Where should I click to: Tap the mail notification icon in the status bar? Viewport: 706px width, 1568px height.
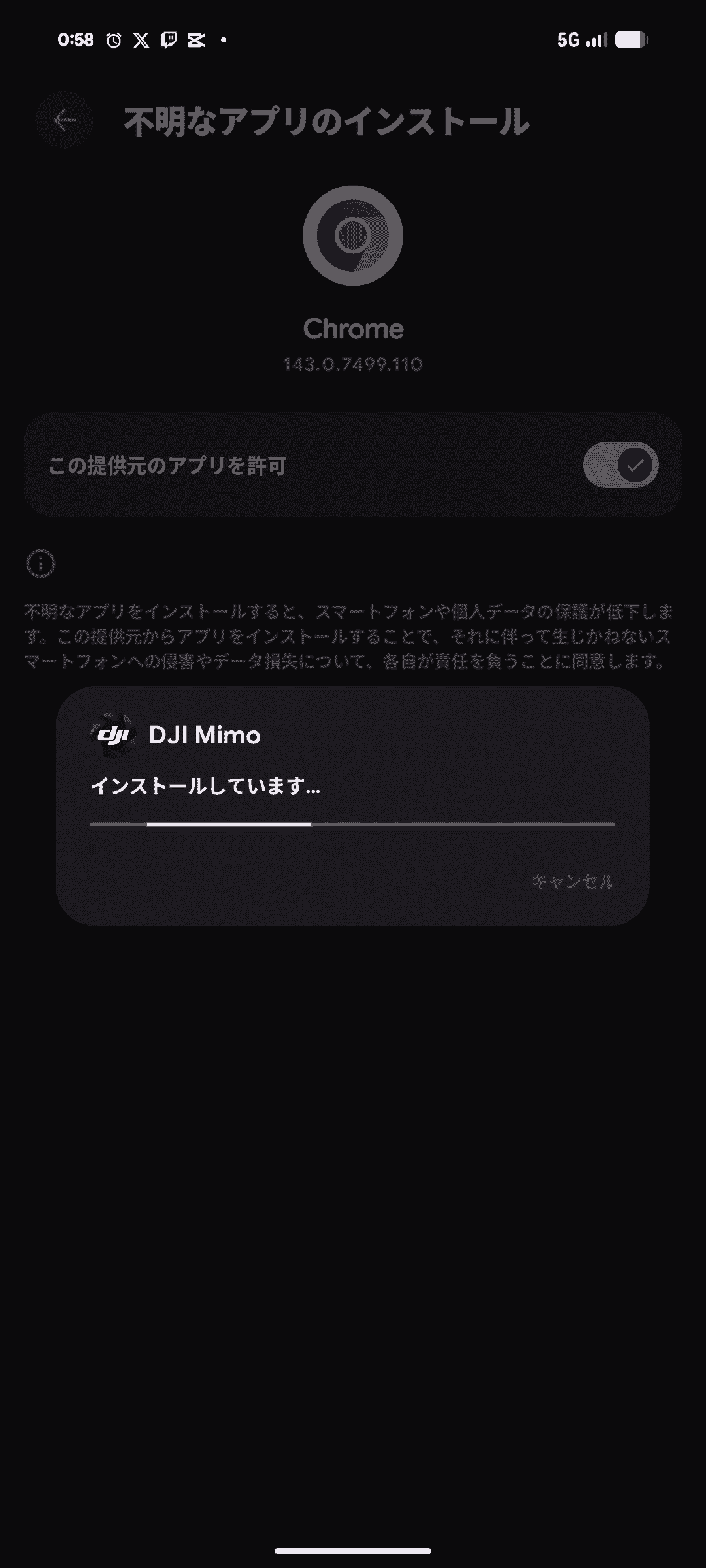pos(195,41)
